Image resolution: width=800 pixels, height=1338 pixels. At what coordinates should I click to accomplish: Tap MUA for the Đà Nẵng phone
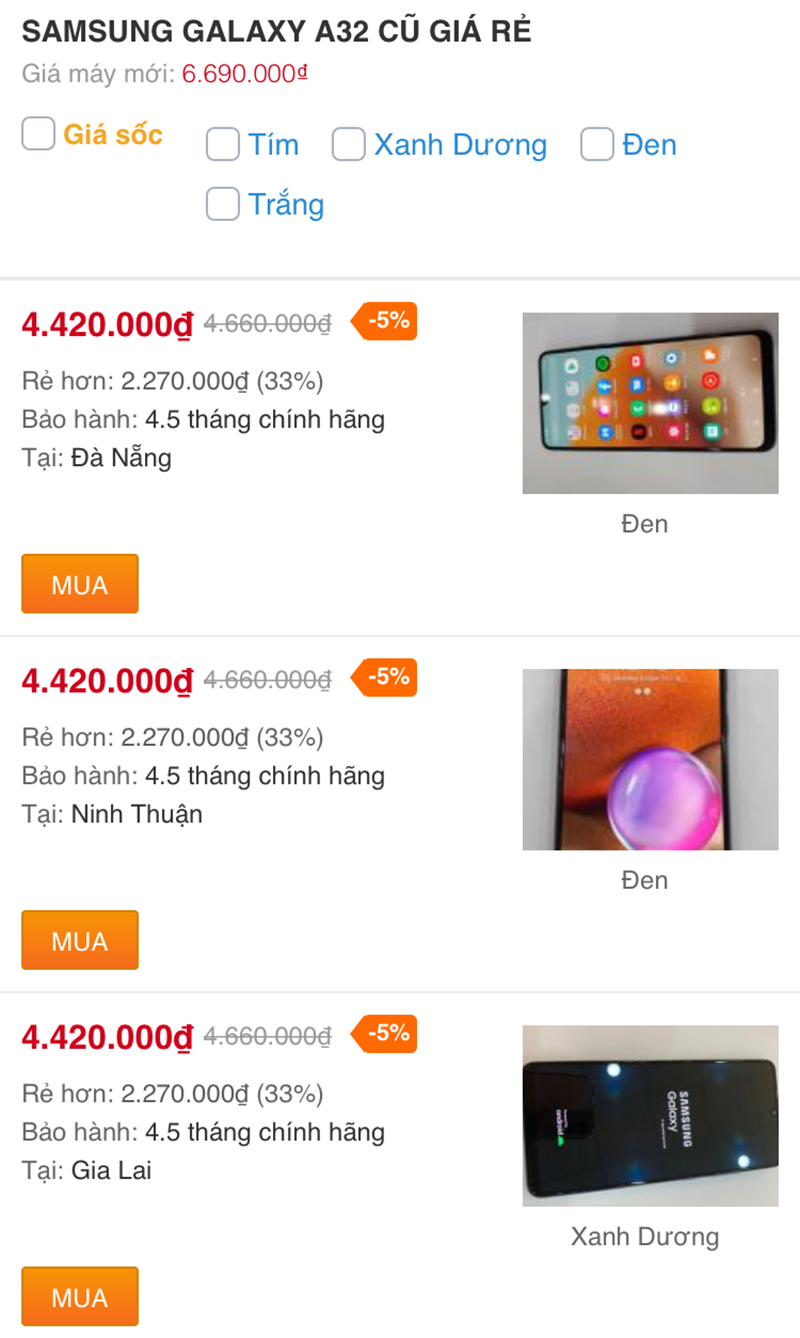[x=80, y=584]
